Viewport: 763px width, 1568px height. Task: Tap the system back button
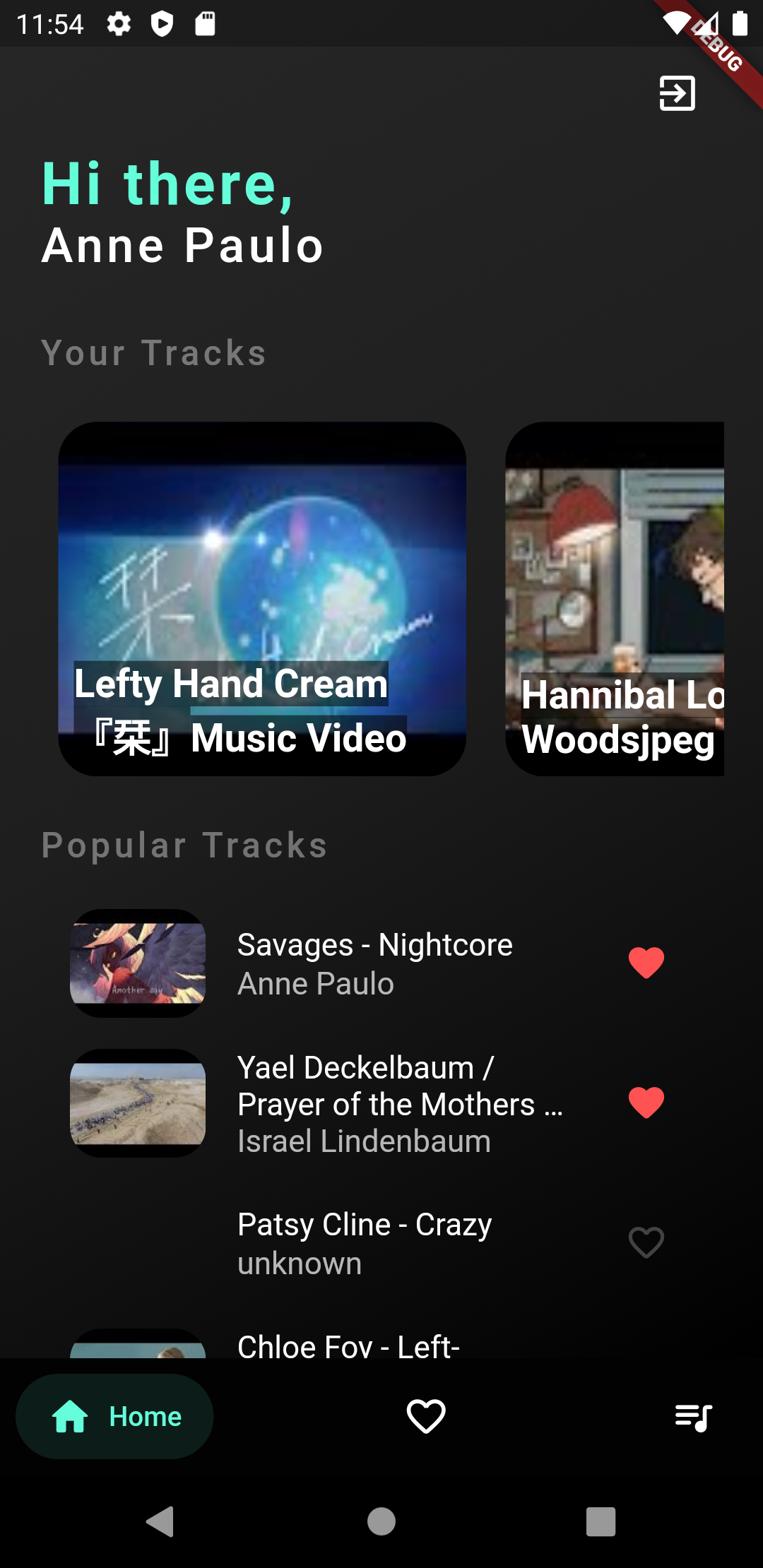click(x=160, y=1521)
